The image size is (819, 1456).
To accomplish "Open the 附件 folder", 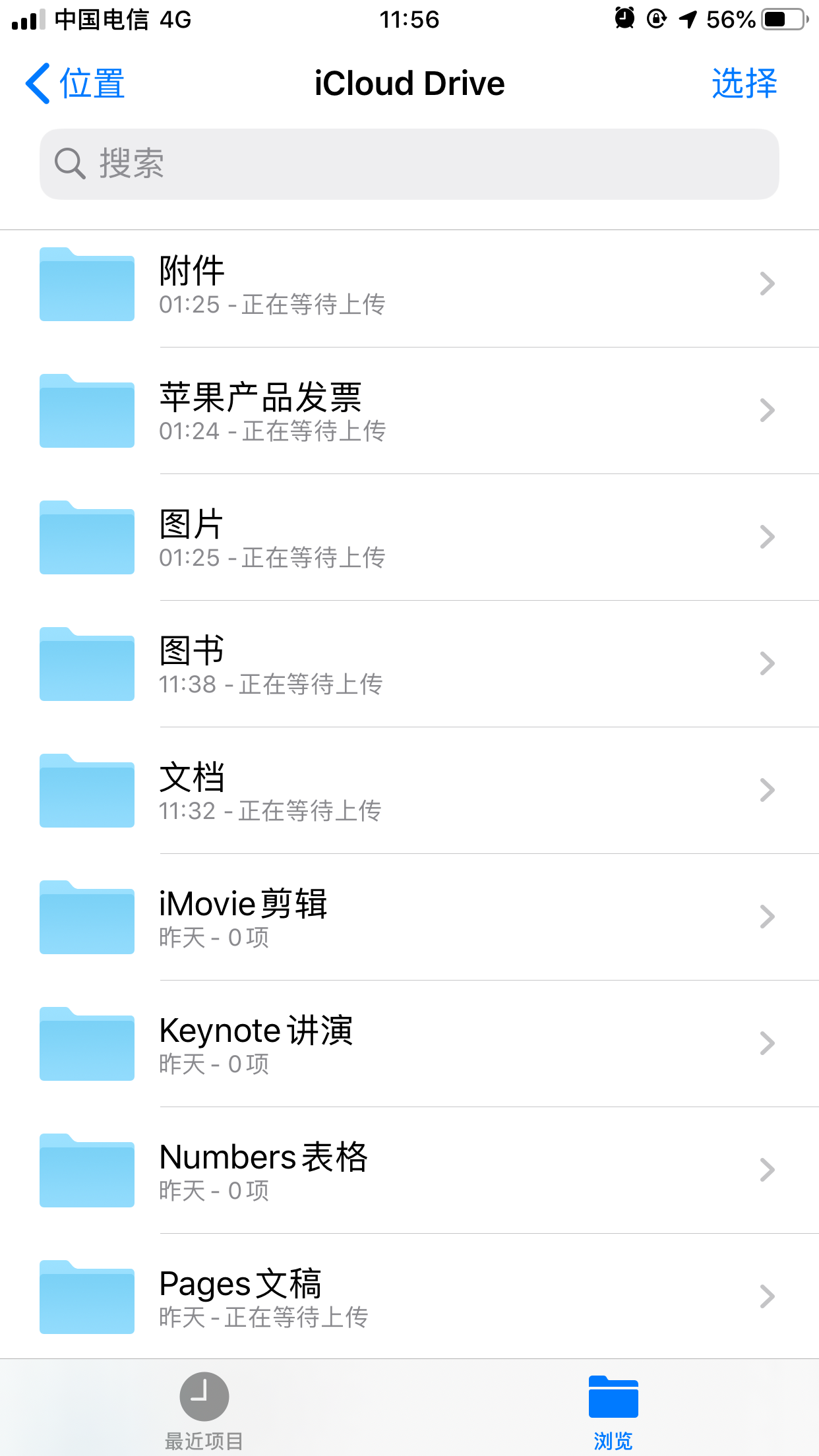I will [x=409, y=285].
